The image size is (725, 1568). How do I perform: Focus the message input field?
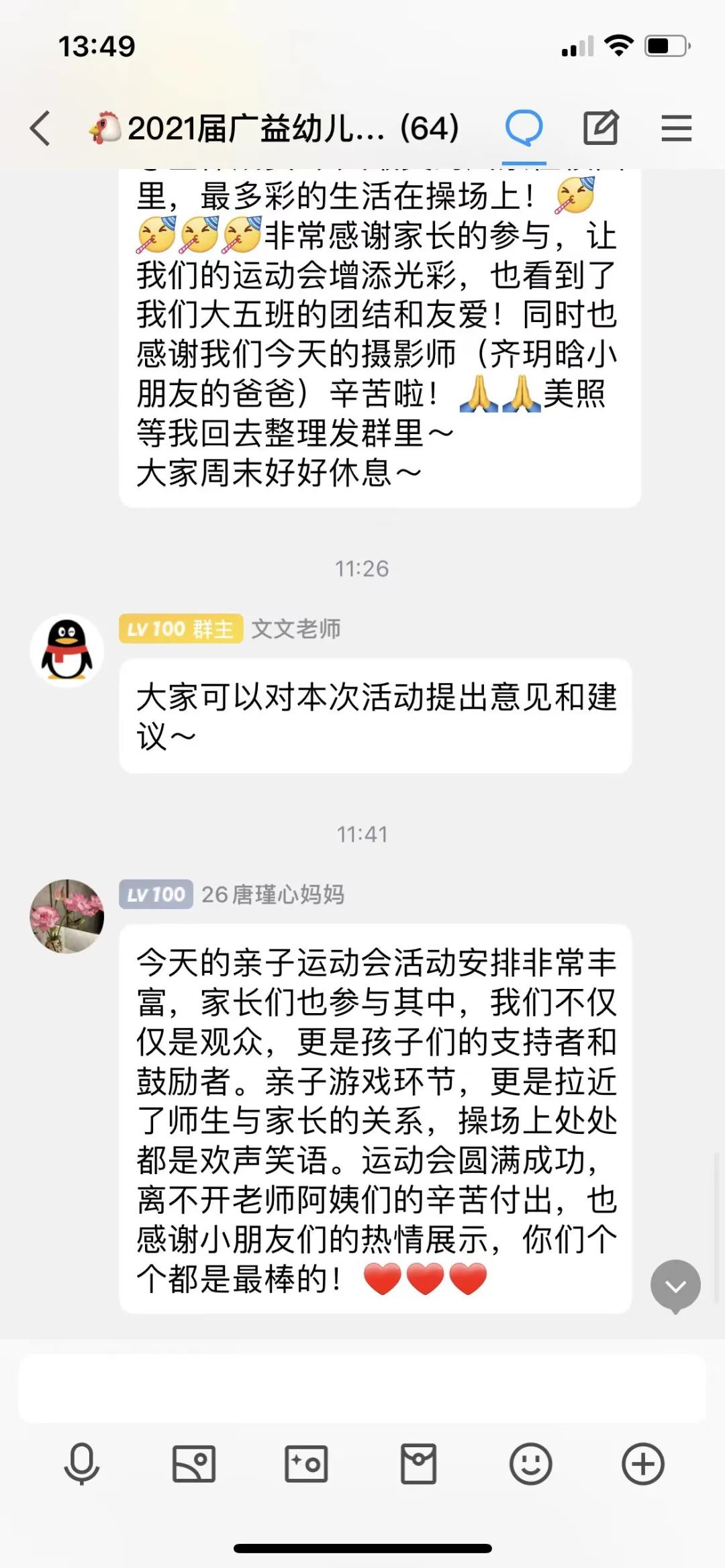(362, 1388)
